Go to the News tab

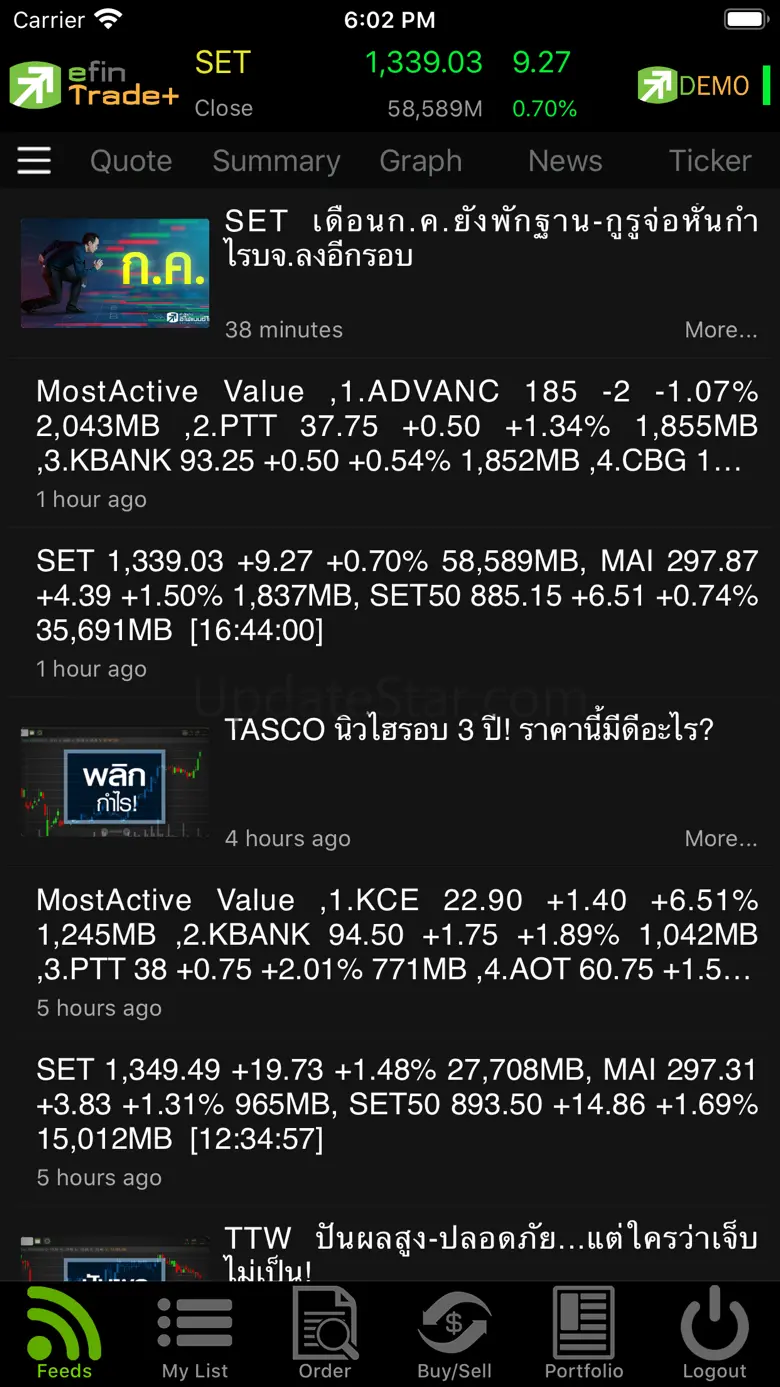coord(565,161)
